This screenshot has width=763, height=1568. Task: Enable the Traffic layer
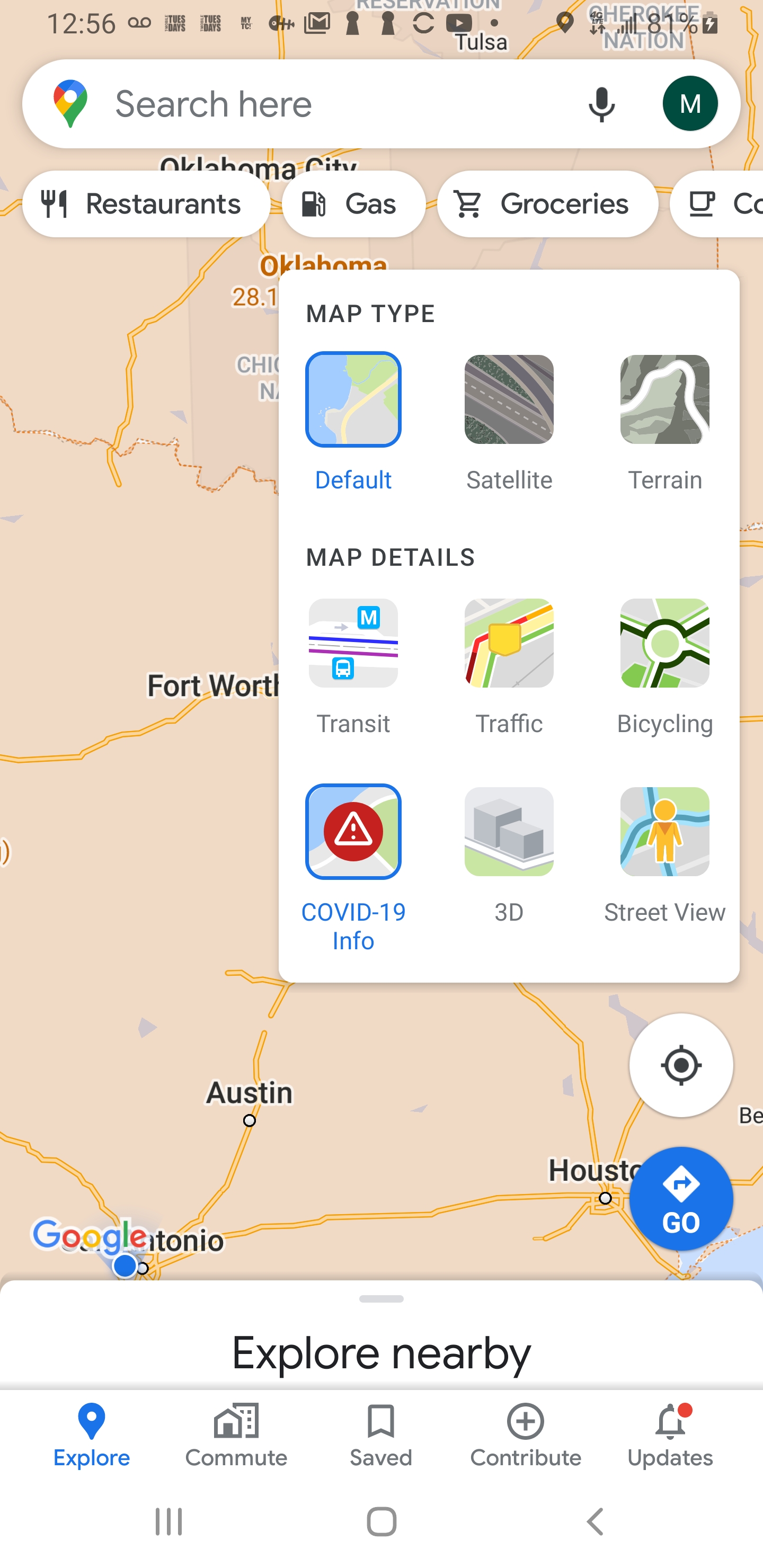[509, 644]
